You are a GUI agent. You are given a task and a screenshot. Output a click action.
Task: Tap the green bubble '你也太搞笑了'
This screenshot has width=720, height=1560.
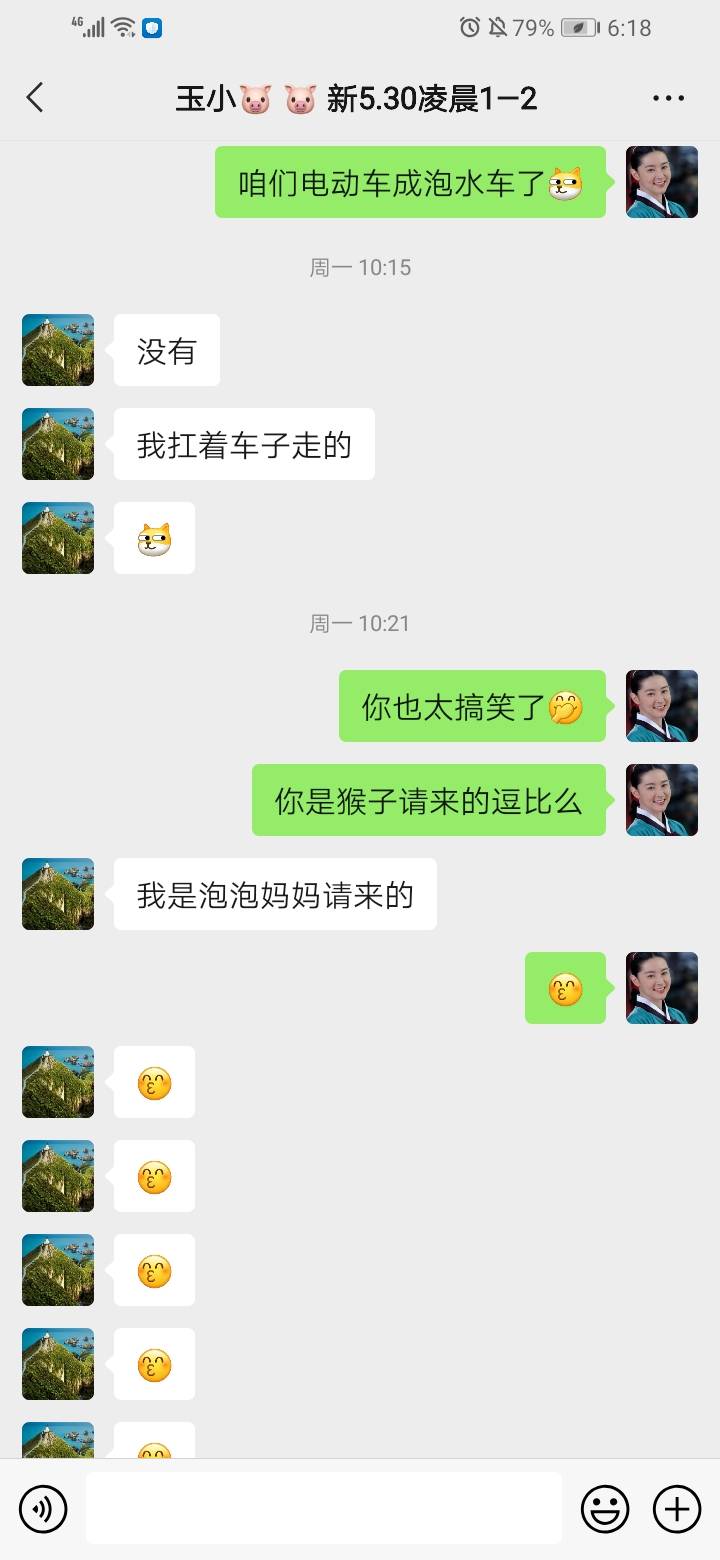(472, 706)
